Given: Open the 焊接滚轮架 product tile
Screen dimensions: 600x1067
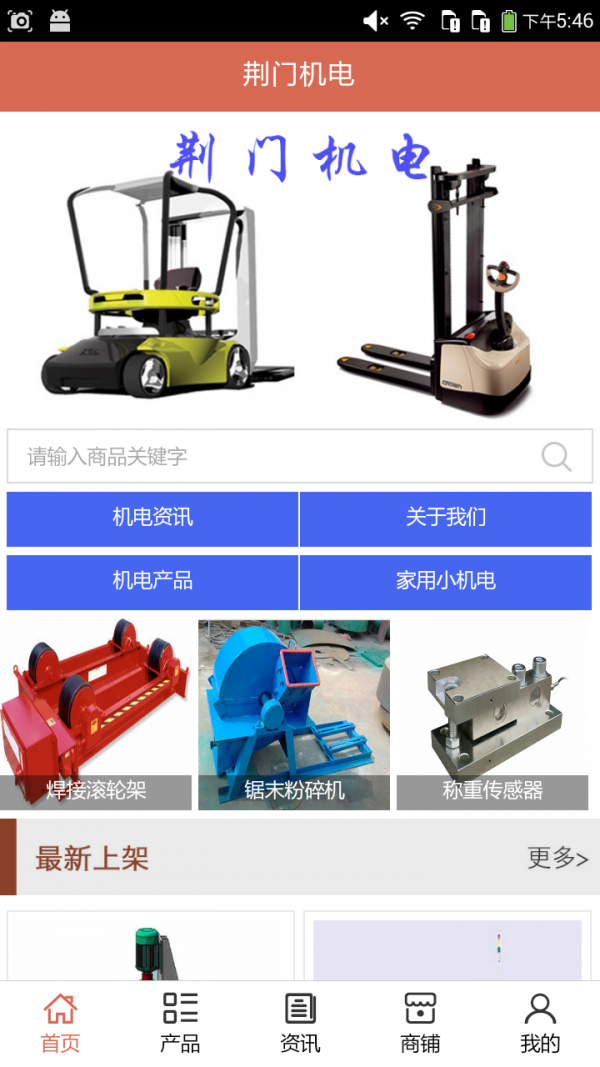Looking at the screenshot, I should pyautogui.click(x=96, y=714).
